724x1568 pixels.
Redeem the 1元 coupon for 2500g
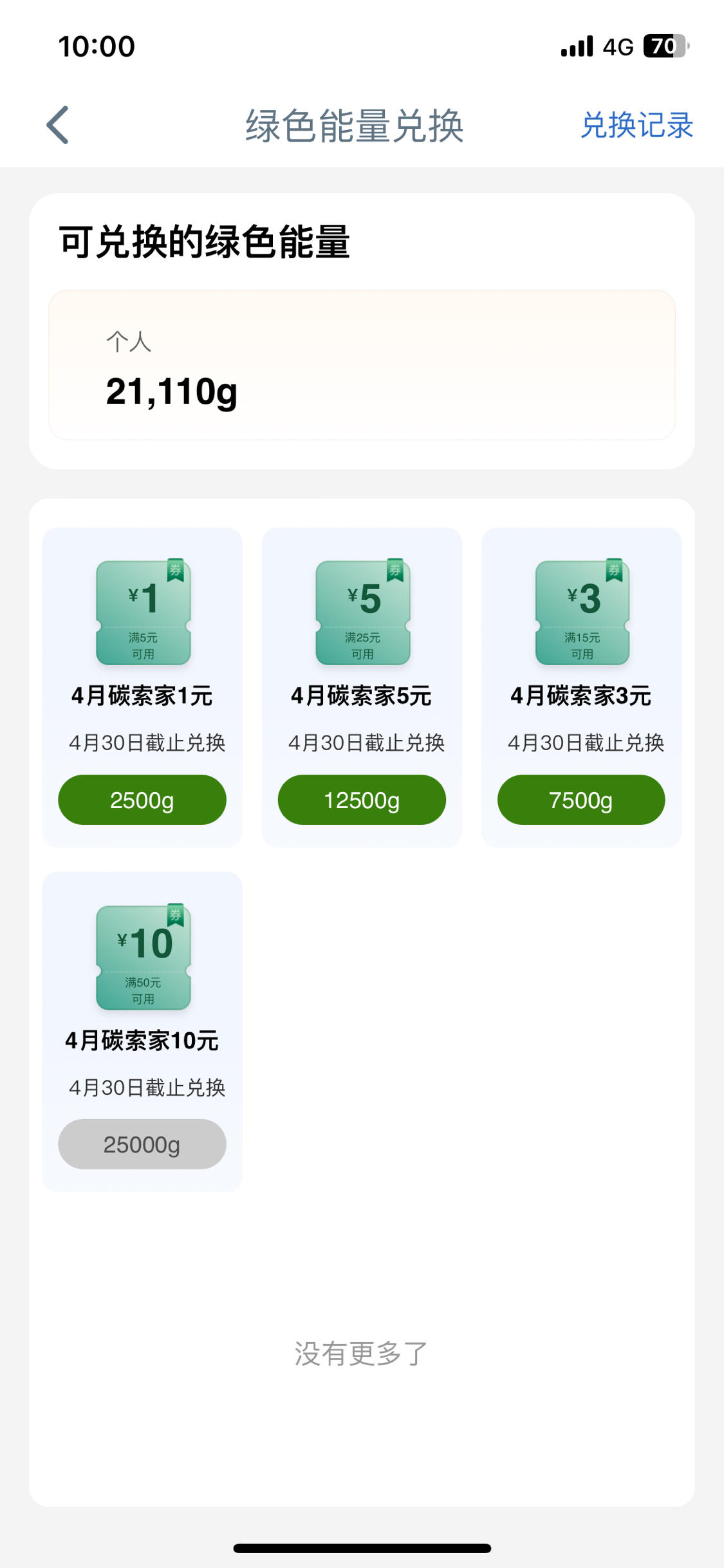142,800
